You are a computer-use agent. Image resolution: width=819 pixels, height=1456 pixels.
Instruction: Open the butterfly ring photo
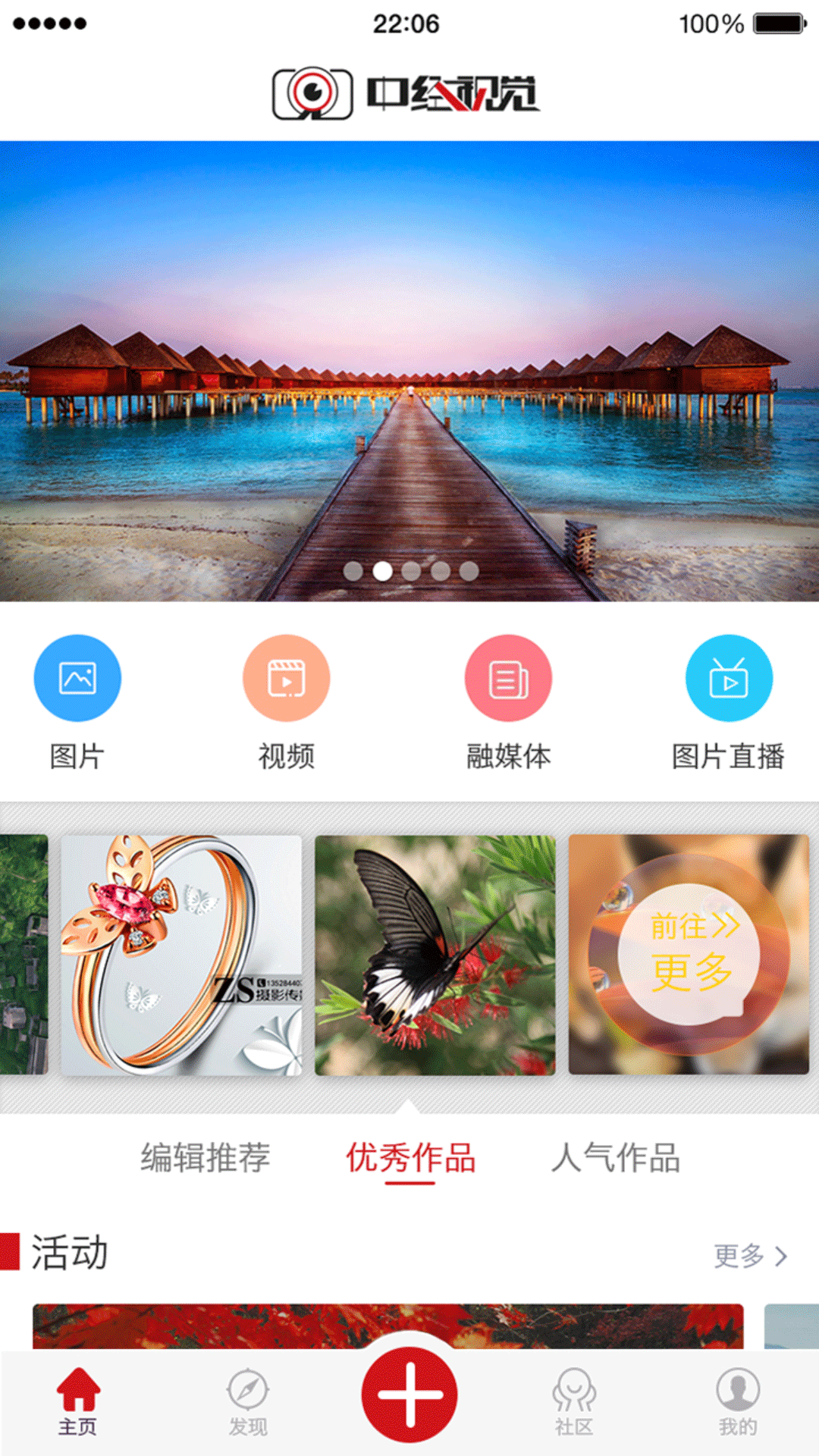point(181,955)
